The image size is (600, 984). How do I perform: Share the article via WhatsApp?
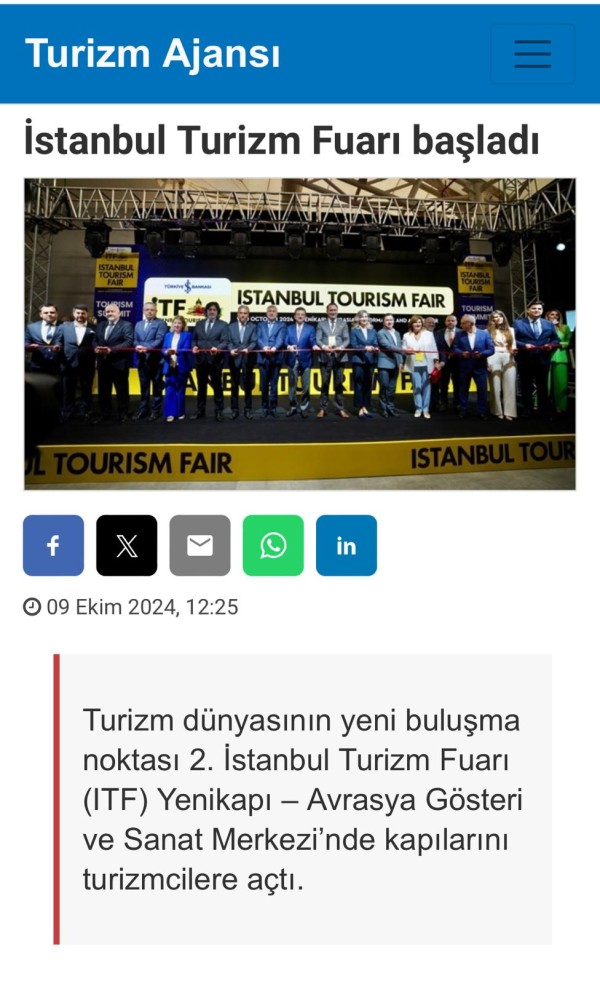(273, 545)
